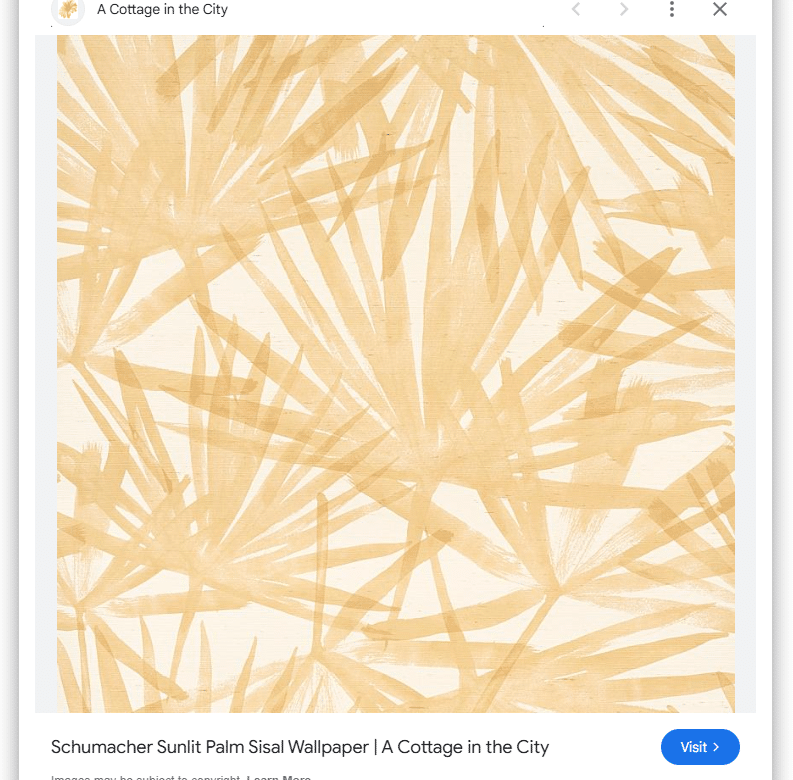Go to the next image
This screenshot has height=780, width=793.
624,10
